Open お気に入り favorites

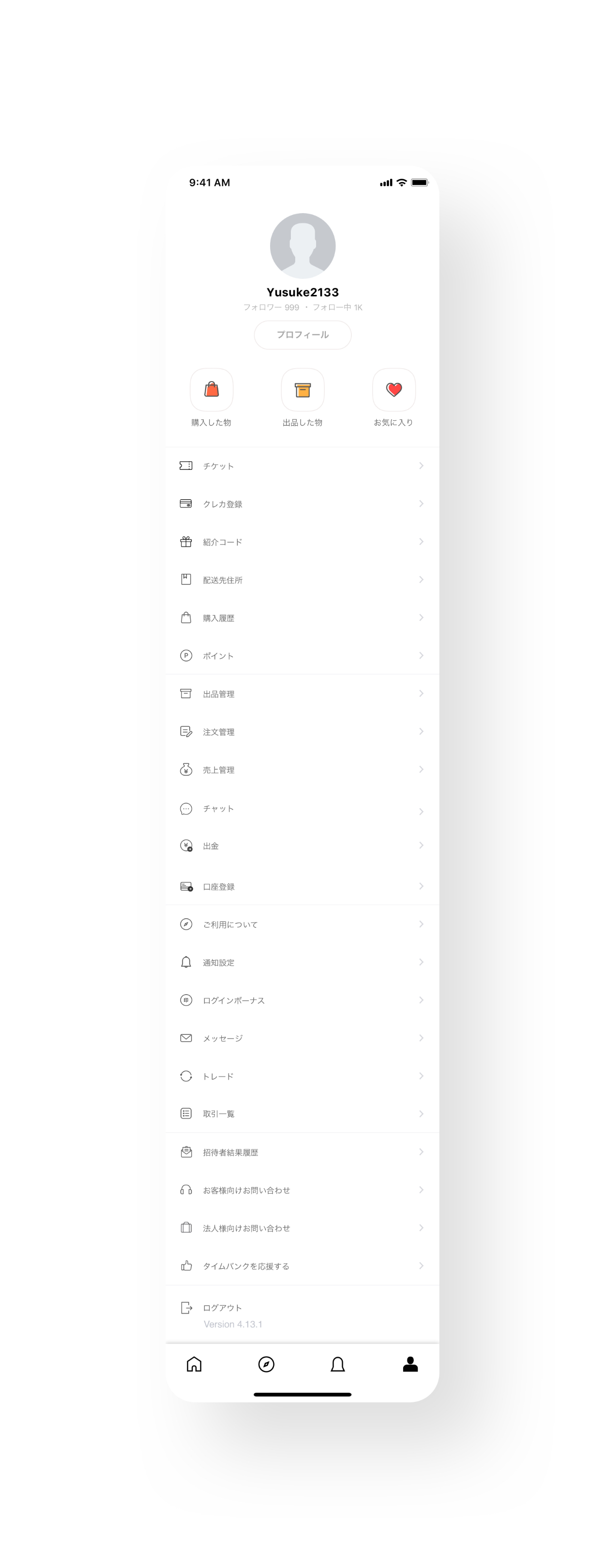(x=394, y=390)
